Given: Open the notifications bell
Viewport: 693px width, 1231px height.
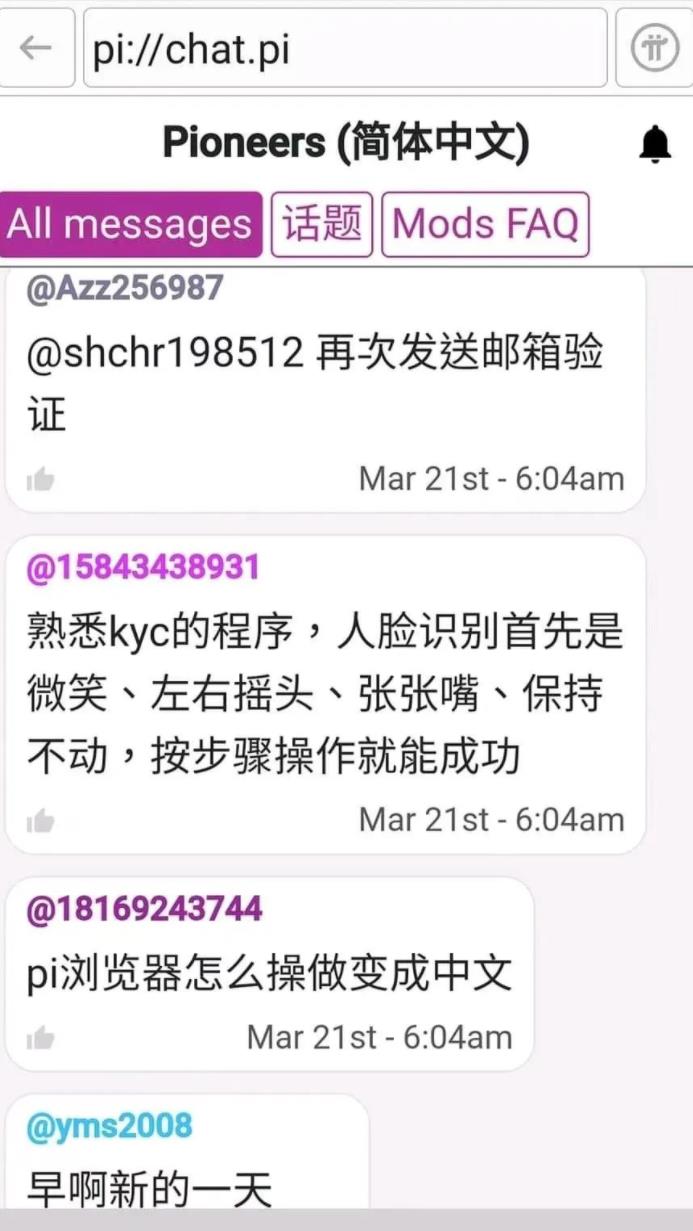Looking at the screenshot, I should click(x=655, y=145).
